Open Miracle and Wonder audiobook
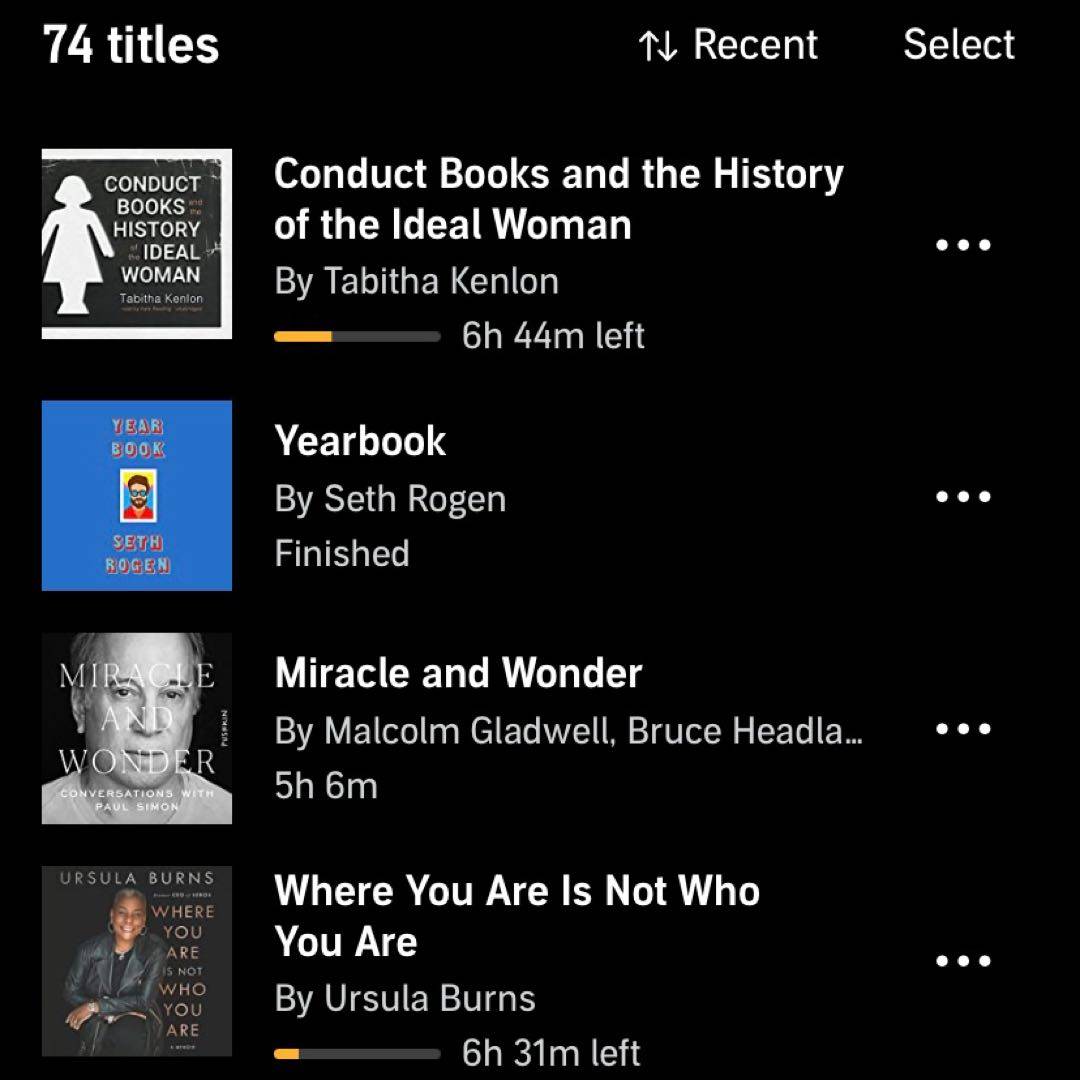The height and width of the screenshot is (1080, 1080). pos(458,673)
